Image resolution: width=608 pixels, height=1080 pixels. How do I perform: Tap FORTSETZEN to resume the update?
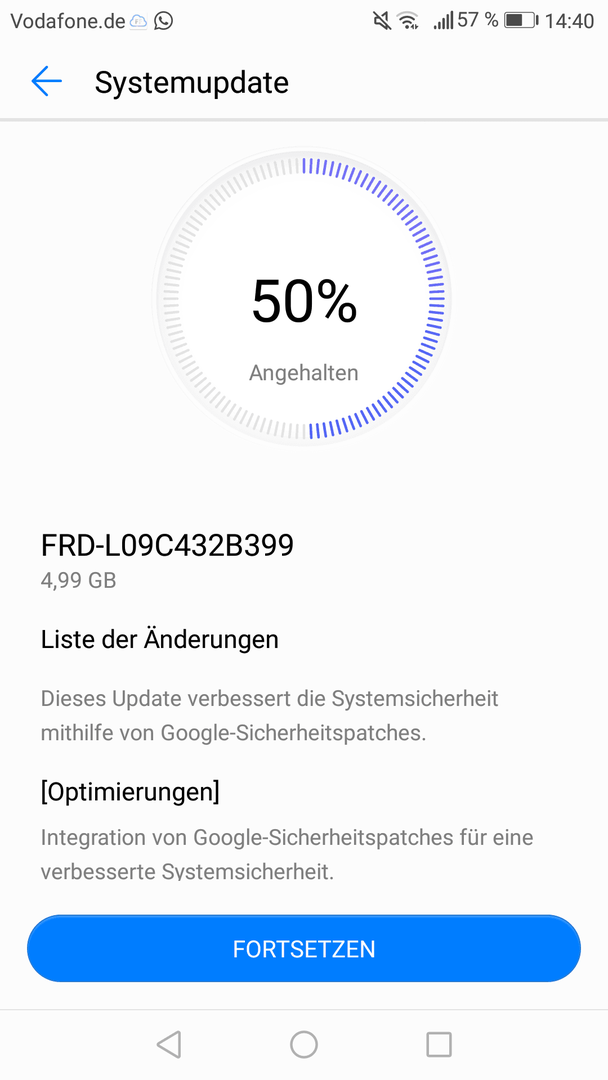pos(304,948)
